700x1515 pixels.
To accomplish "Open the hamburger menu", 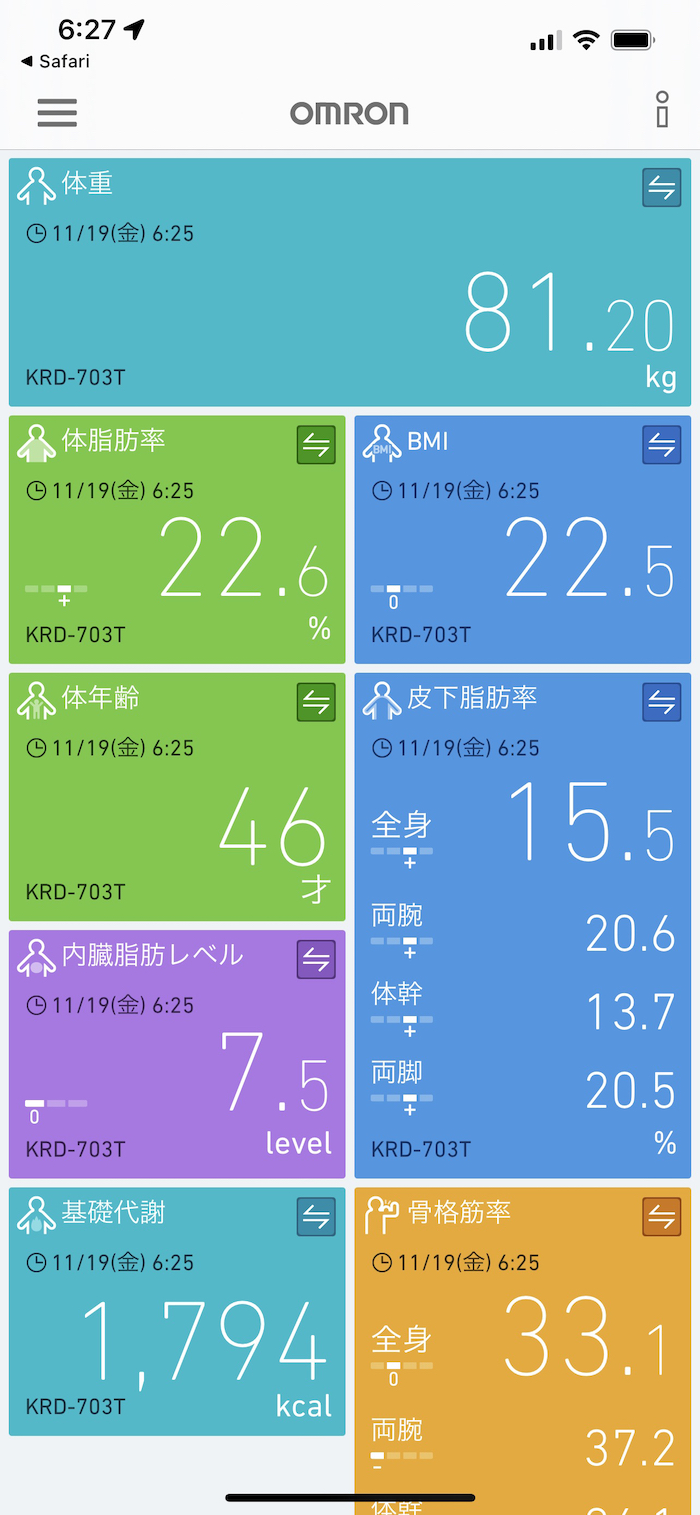I will click(x=57, y=112).
